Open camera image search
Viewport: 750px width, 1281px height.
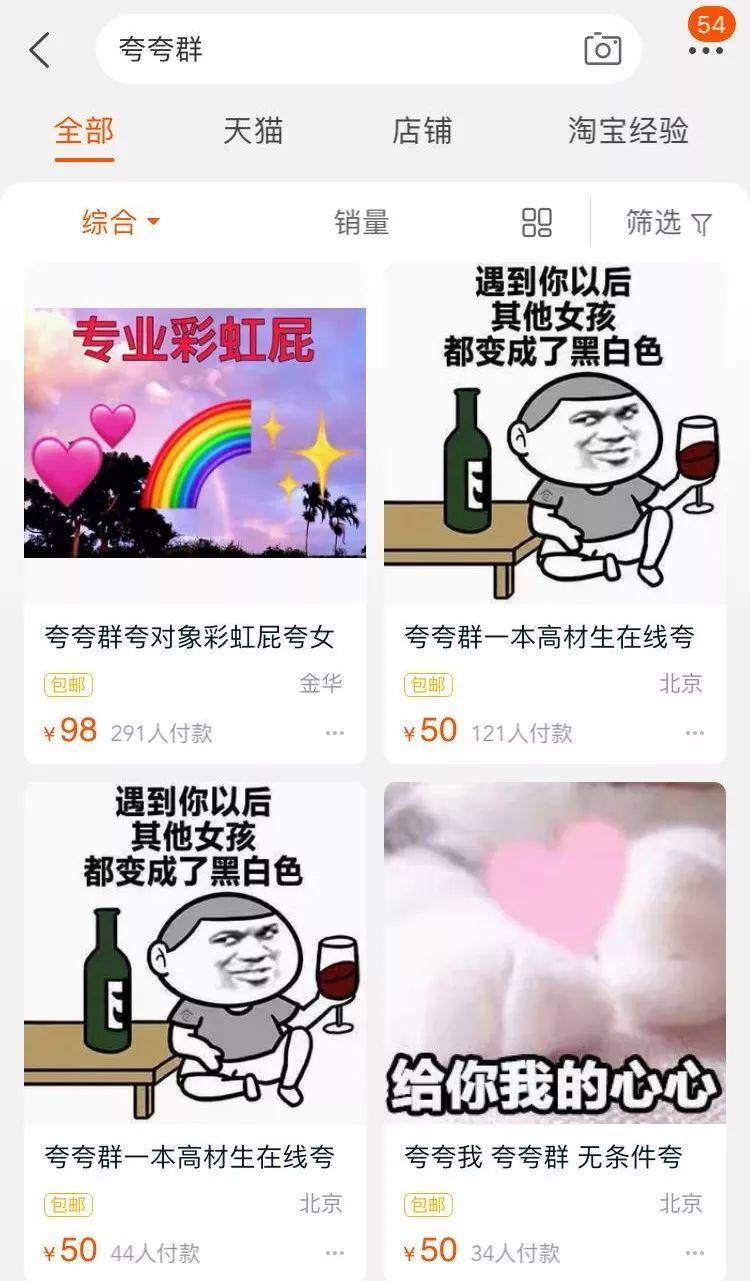click(602, 49)
